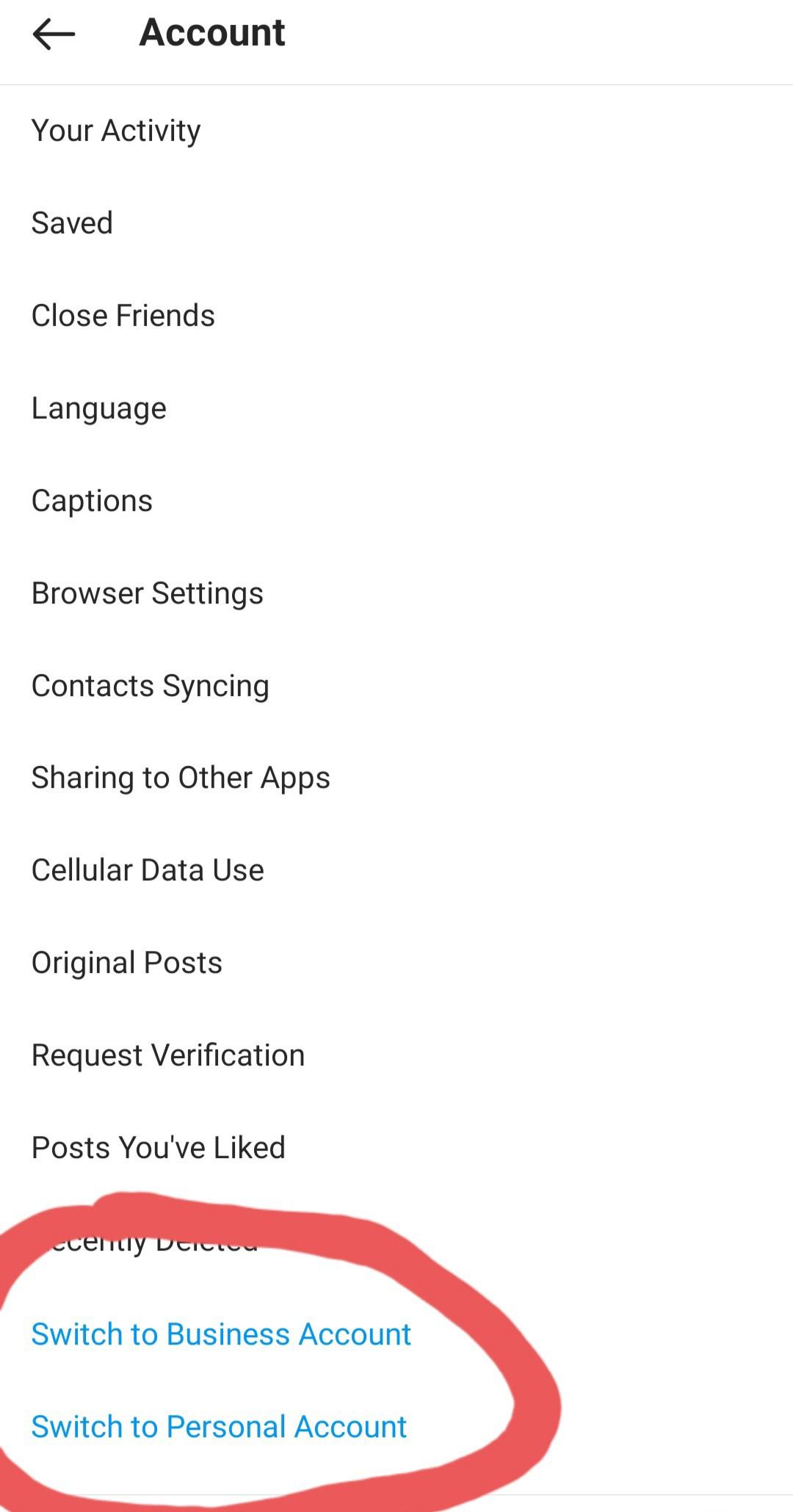Open Cellular Data Use
Image resolution: width=793 pixels, height=1512 pixels.
tap(396, 870)
